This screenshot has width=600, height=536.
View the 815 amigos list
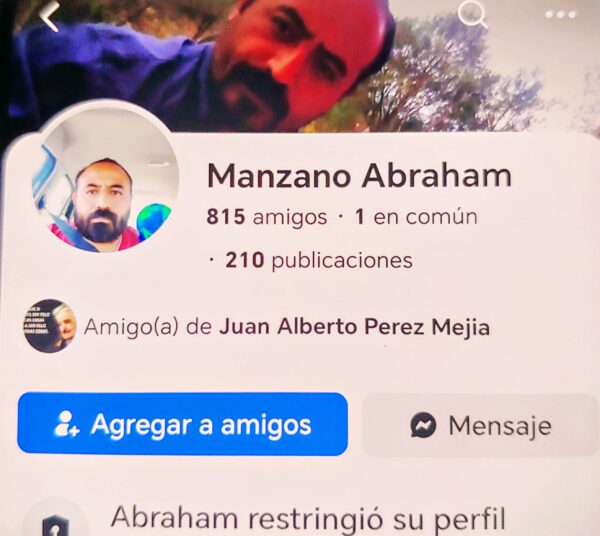tap(267, 216)
